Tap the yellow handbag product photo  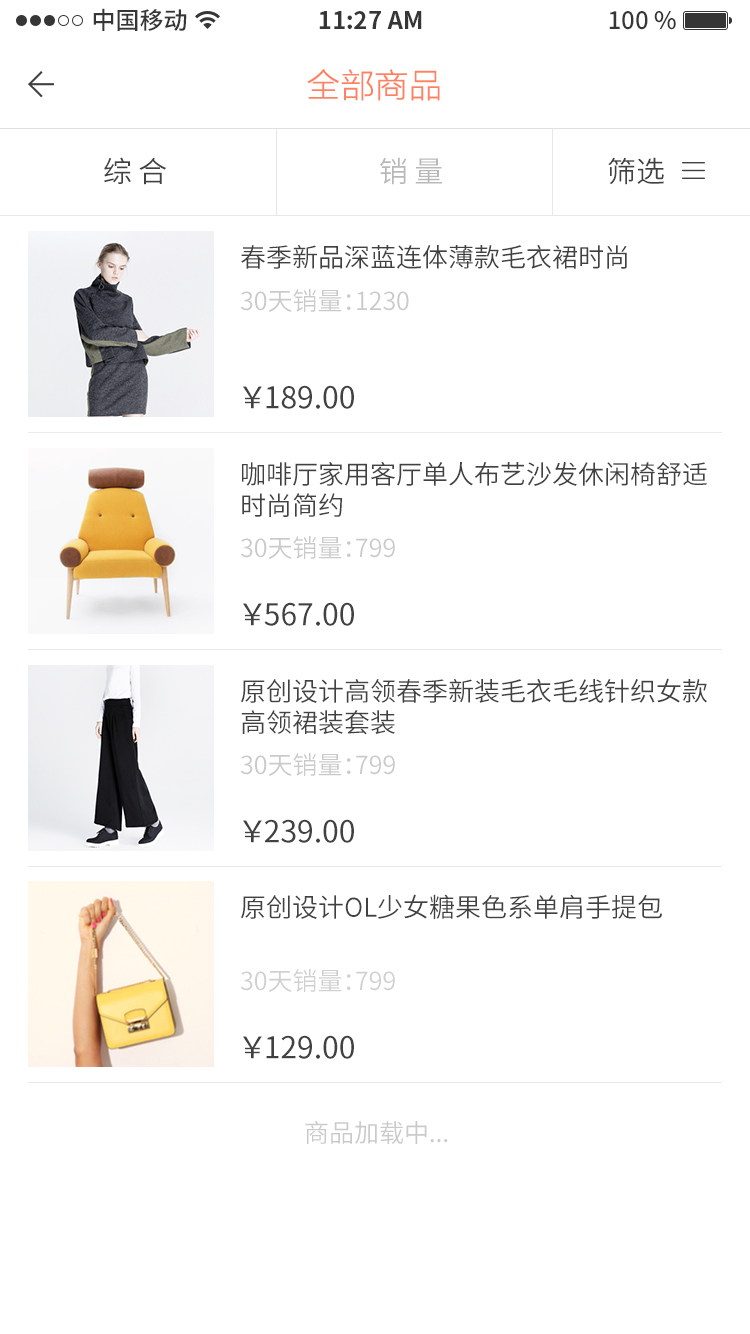click(x=120, y=974)
